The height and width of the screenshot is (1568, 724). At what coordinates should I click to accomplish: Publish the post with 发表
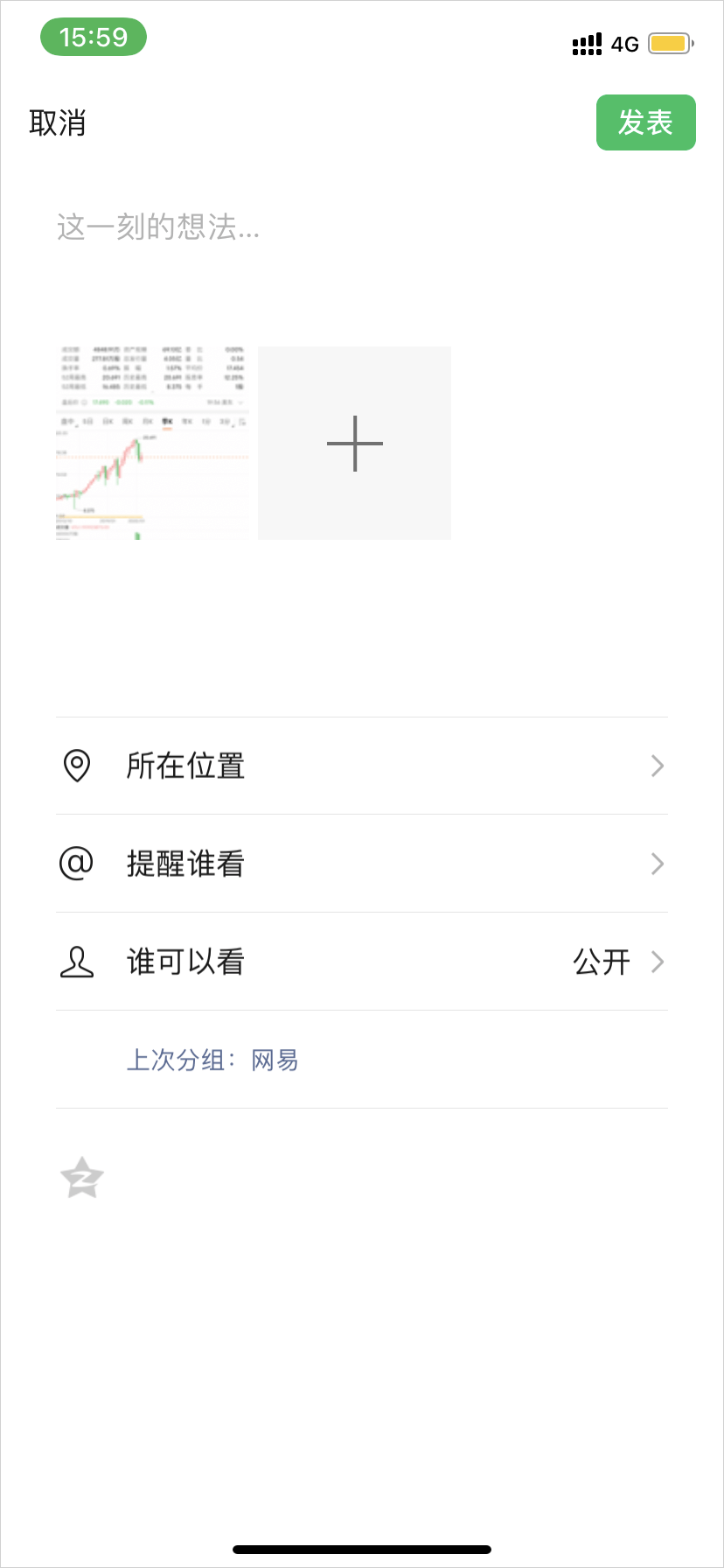click(x=645, y=122)
